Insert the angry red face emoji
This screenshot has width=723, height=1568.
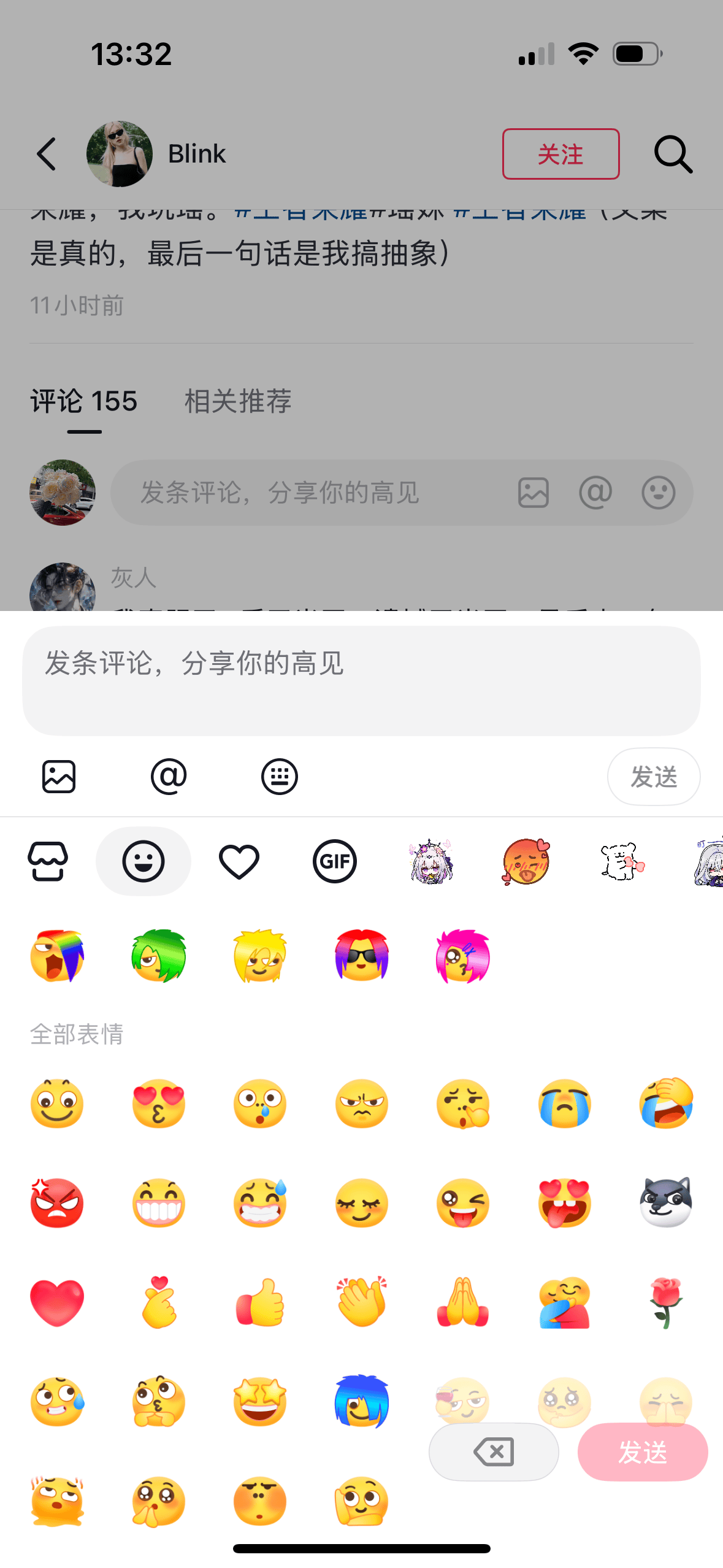click(x=57, y=1202)
